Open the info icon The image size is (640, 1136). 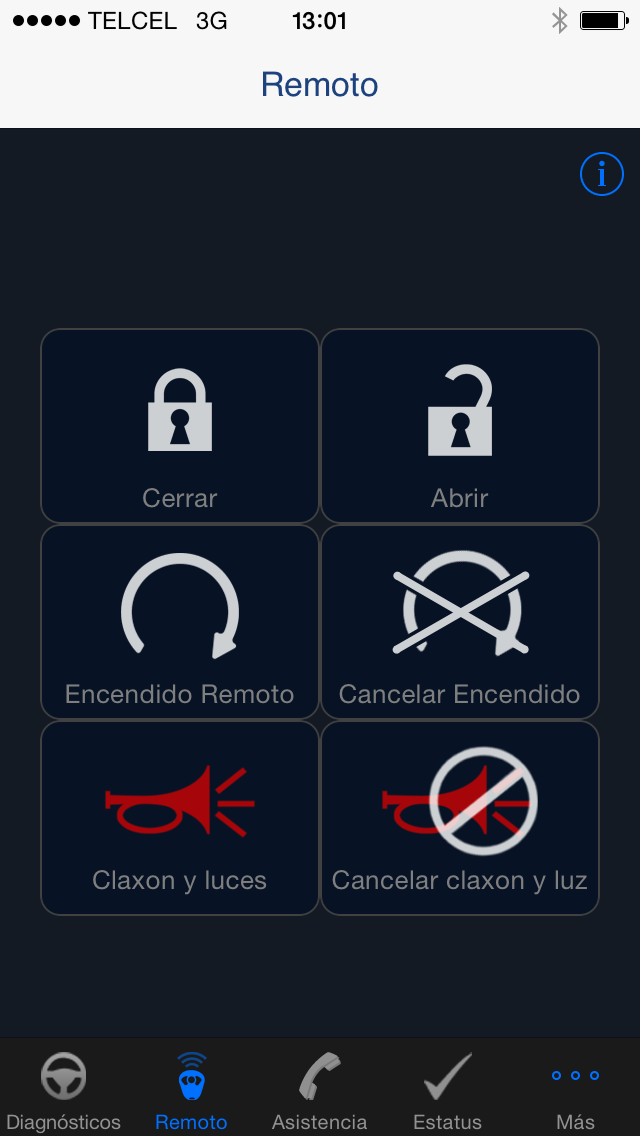[x=602, y=175]
